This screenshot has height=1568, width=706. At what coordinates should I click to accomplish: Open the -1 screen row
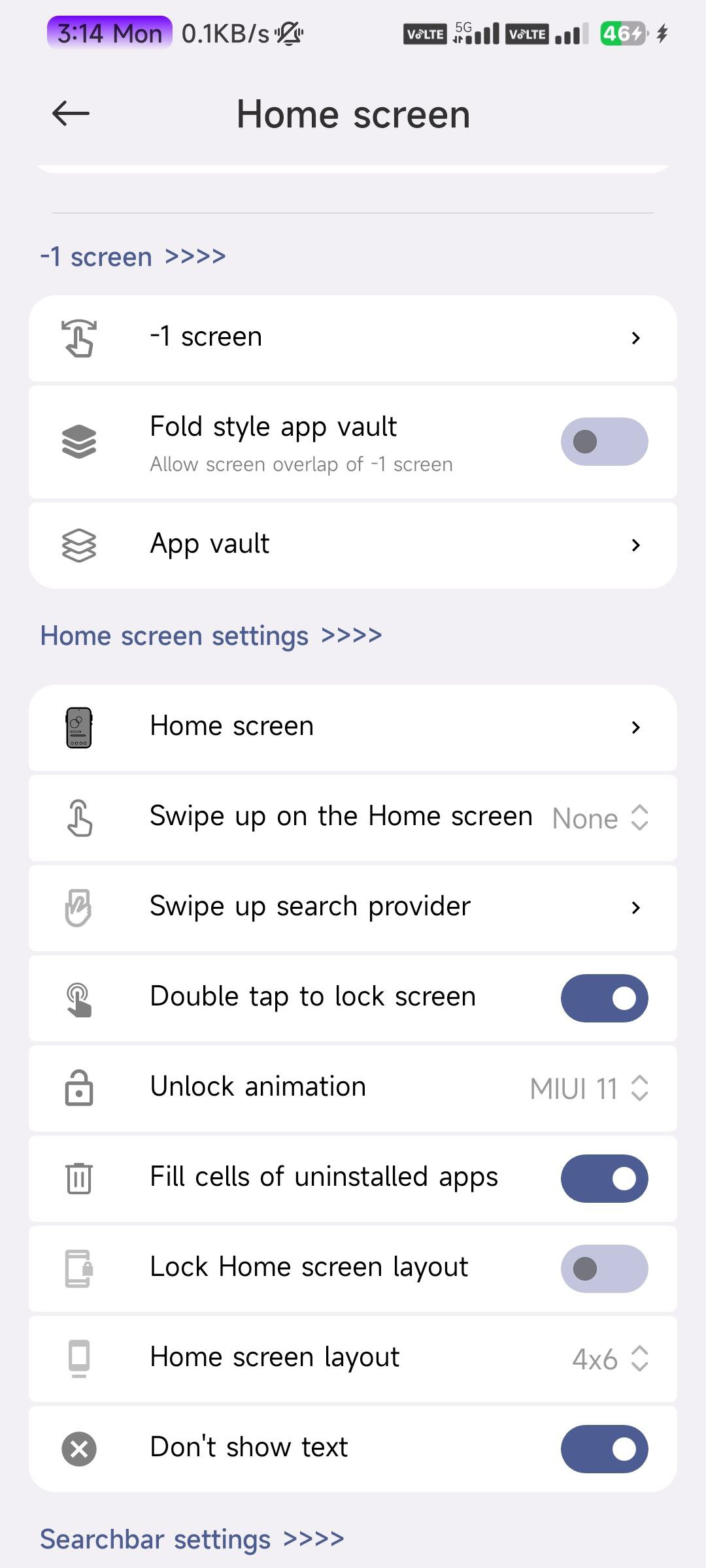(353, 338)
